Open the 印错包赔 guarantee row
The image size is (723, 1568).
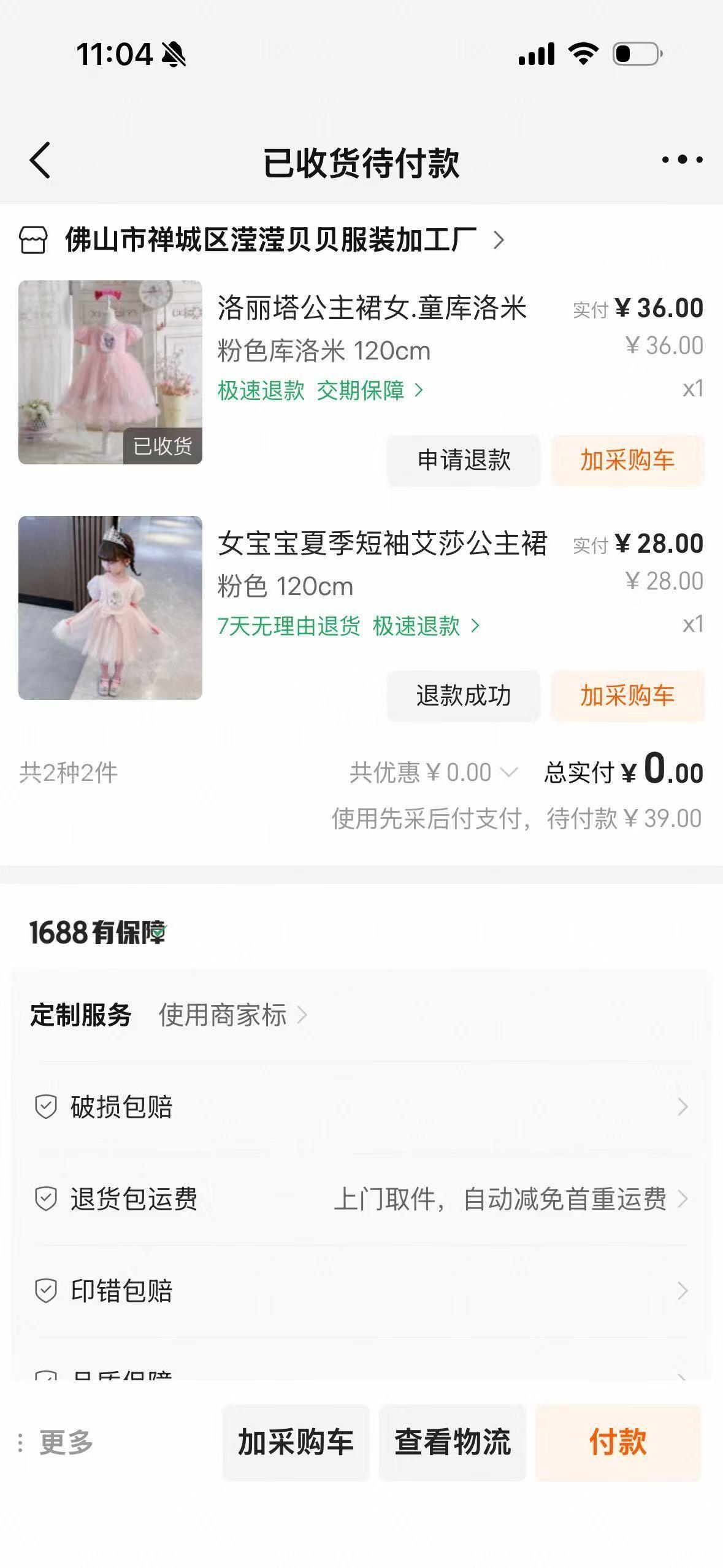click(361, 1291)
